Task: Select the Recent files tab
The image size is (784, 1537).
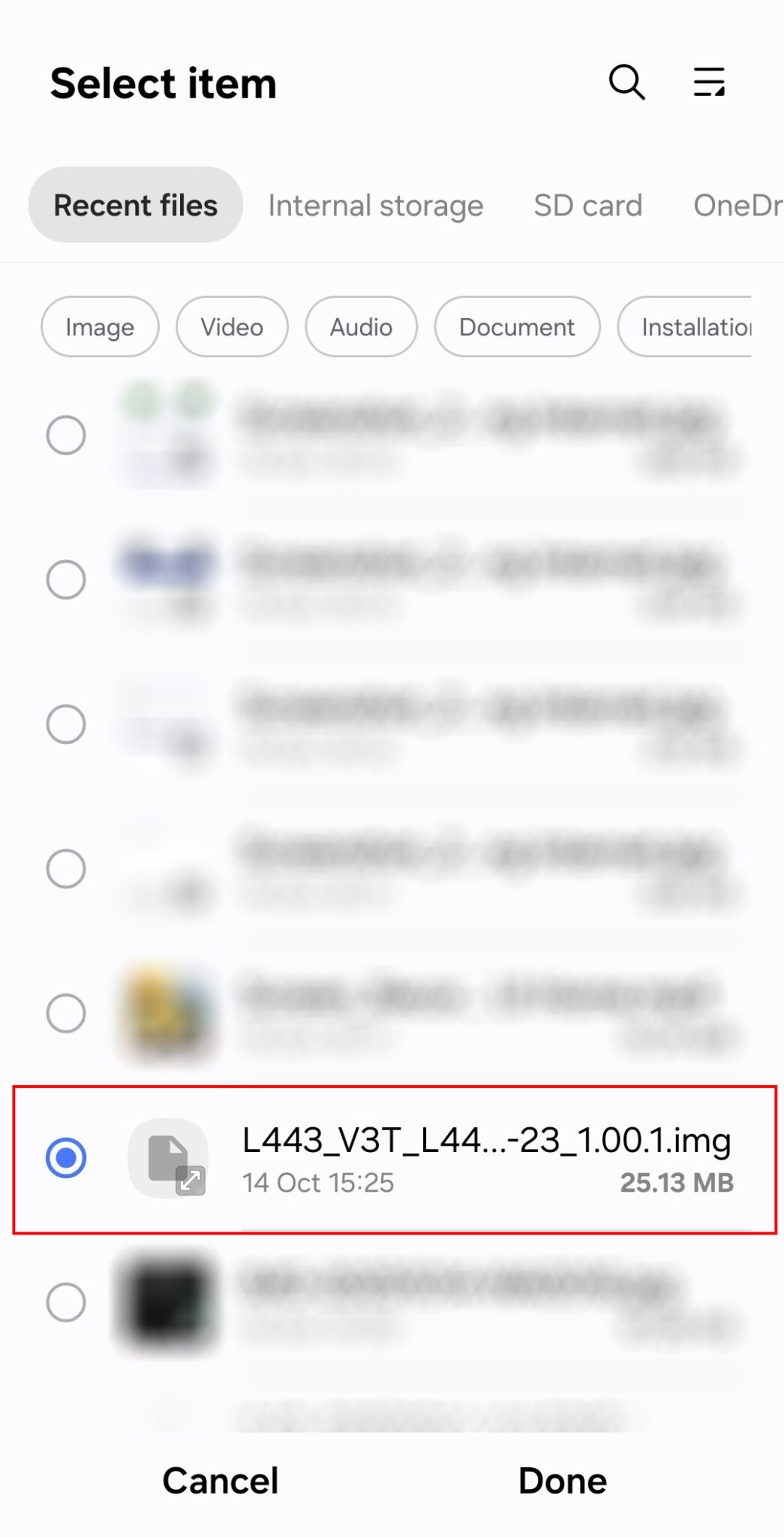Action: [x=136, y=206]
